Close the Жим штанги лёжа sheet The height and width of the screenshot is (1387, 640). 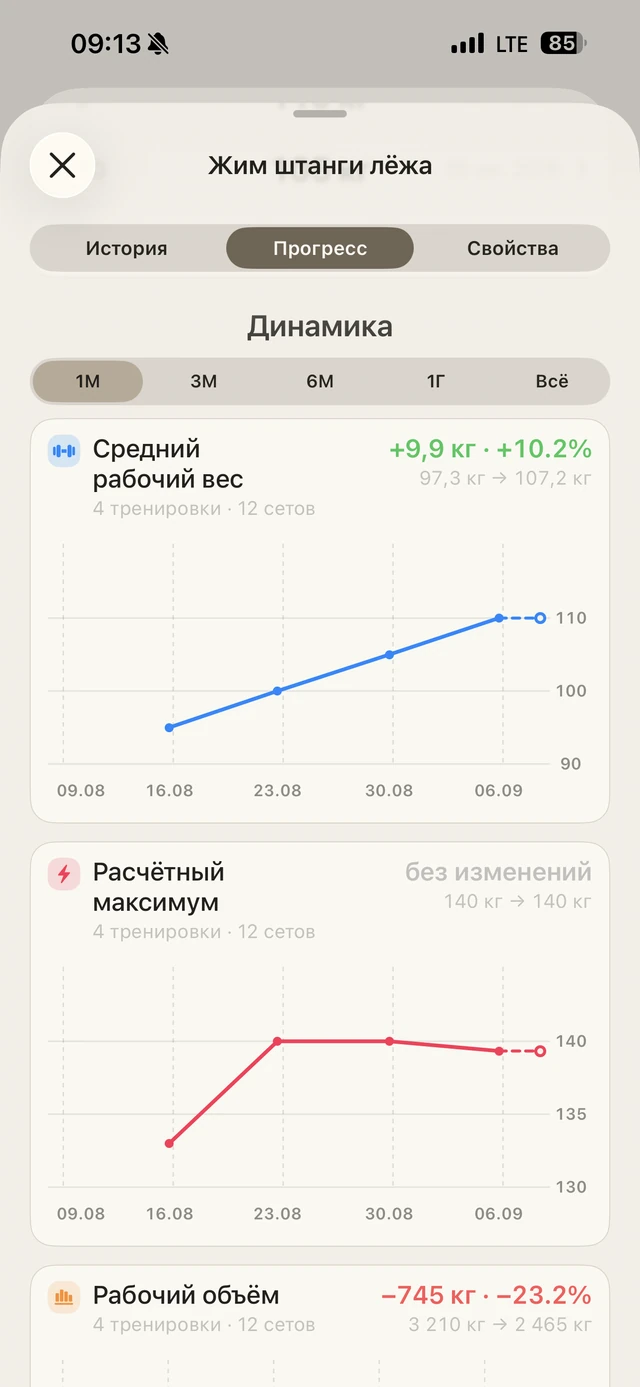pos(62,165)
